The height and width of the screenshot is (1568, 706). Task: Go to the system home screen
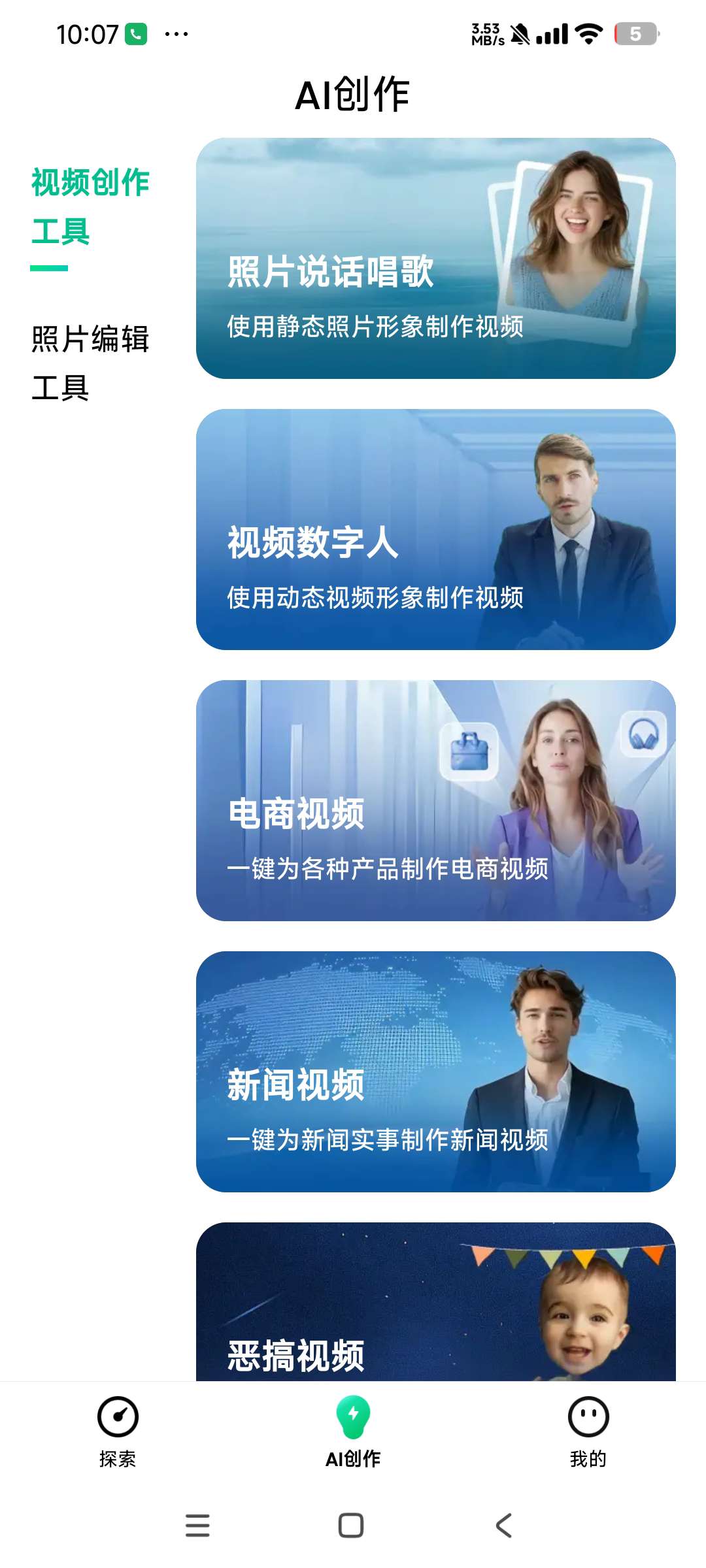tap(351, 1526)
